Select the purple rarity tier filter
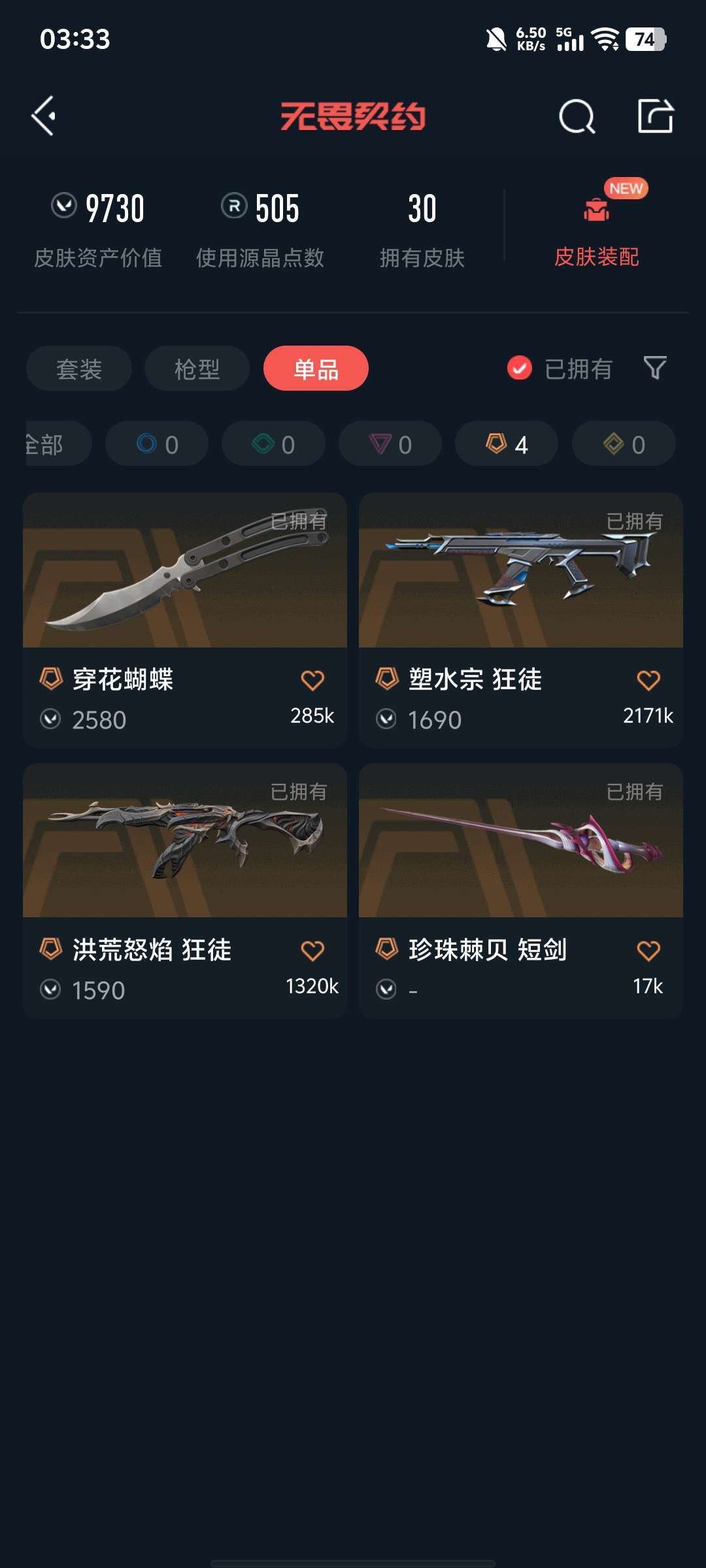Screen dimensions: 706x1568 point(389,443)
